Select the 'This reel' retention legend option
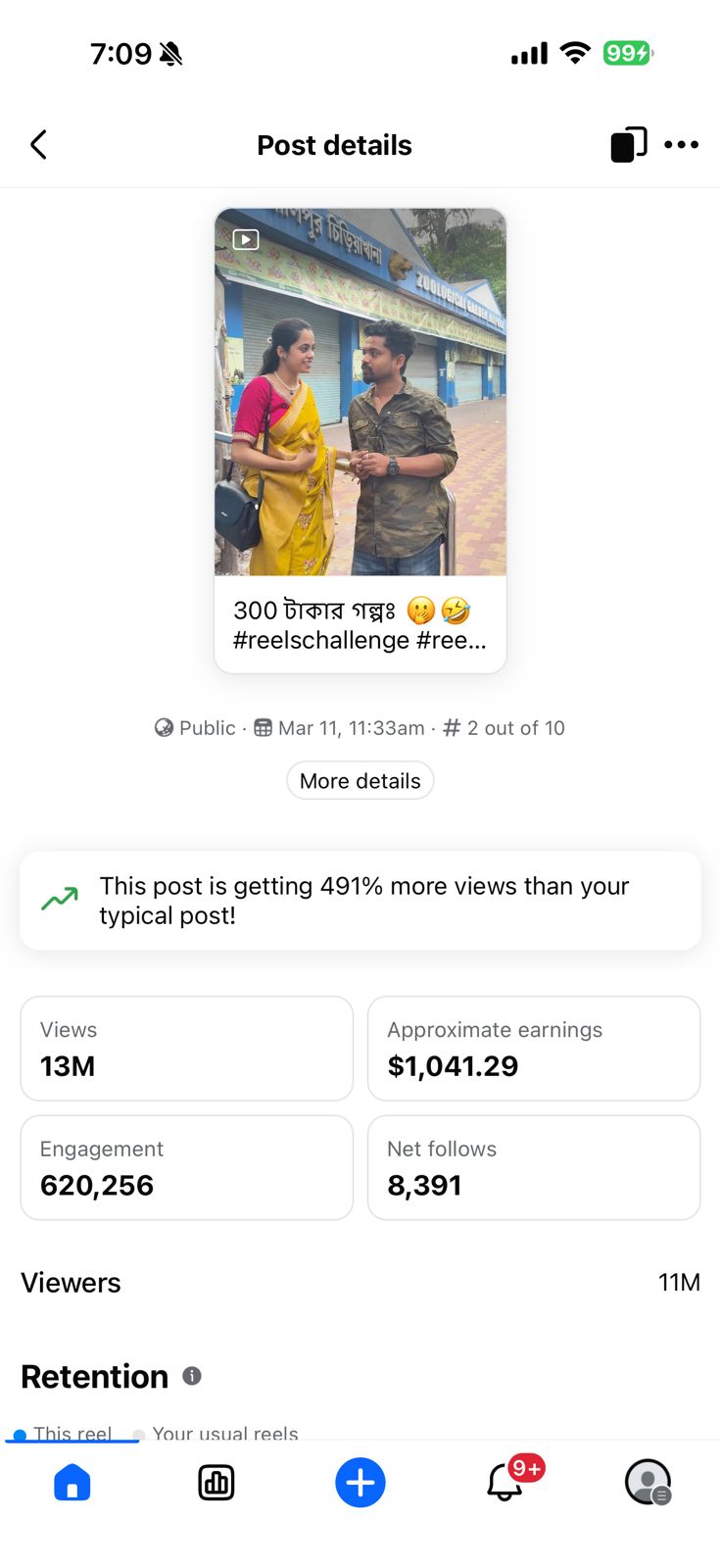721x1568 pixels. (x=71, y=1433)
